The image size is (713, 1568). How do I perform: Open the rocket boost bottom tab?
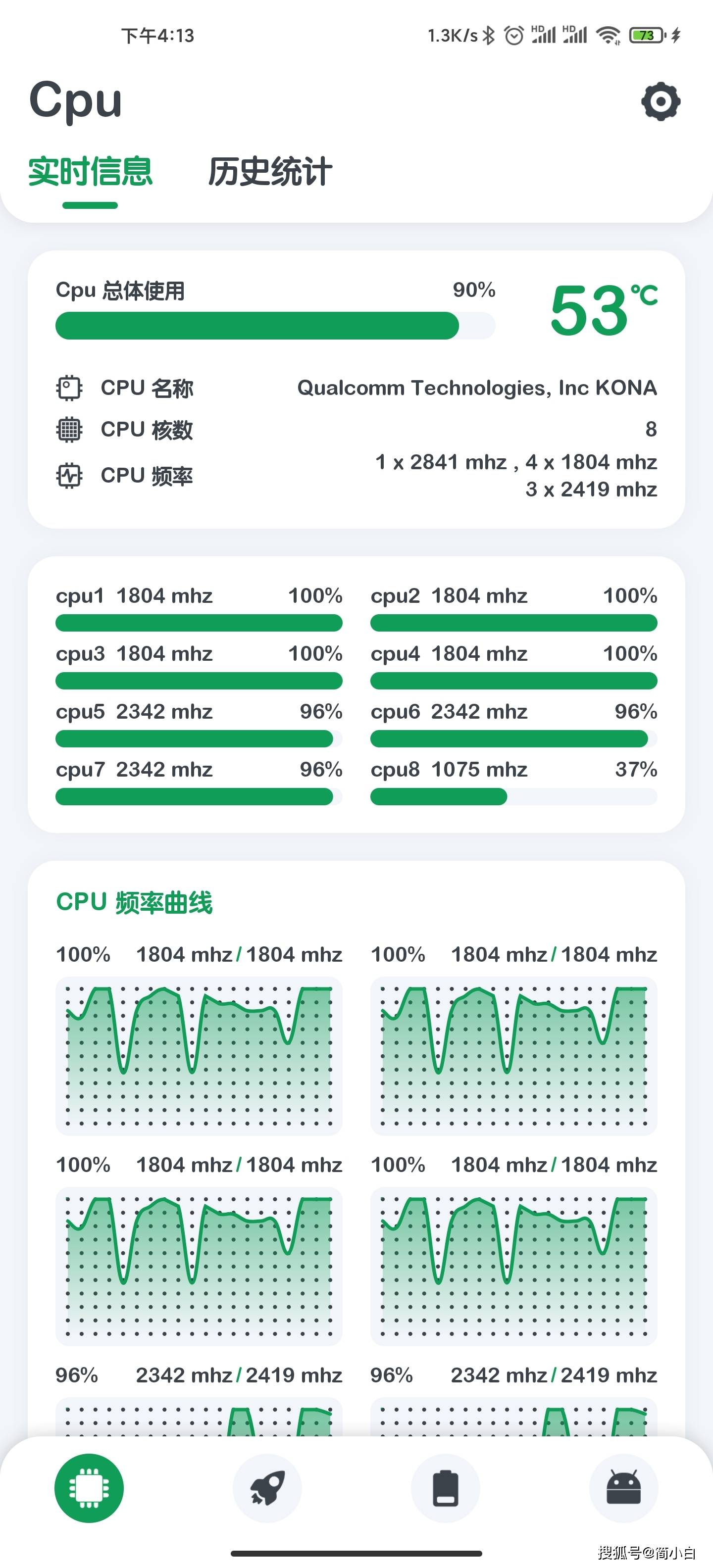click(267, 1488)
